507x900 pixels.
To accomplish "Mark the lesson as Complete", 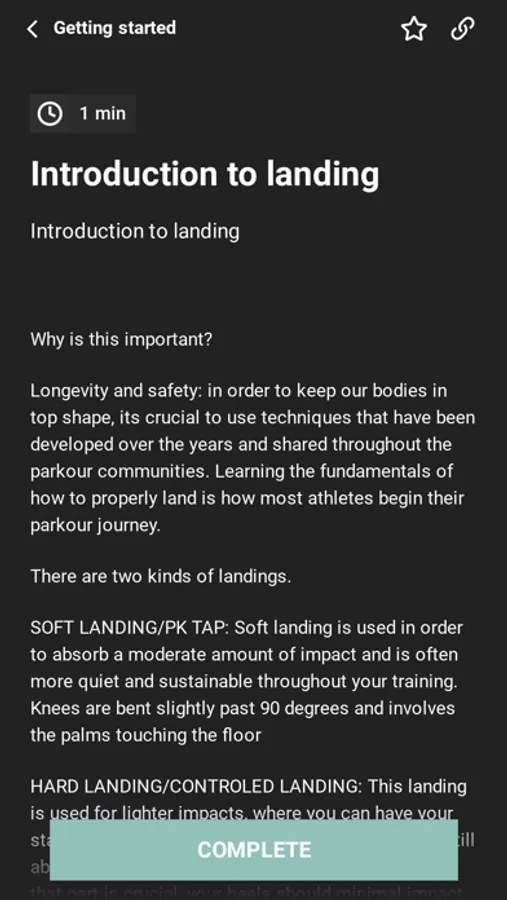I will coord(254,849).
